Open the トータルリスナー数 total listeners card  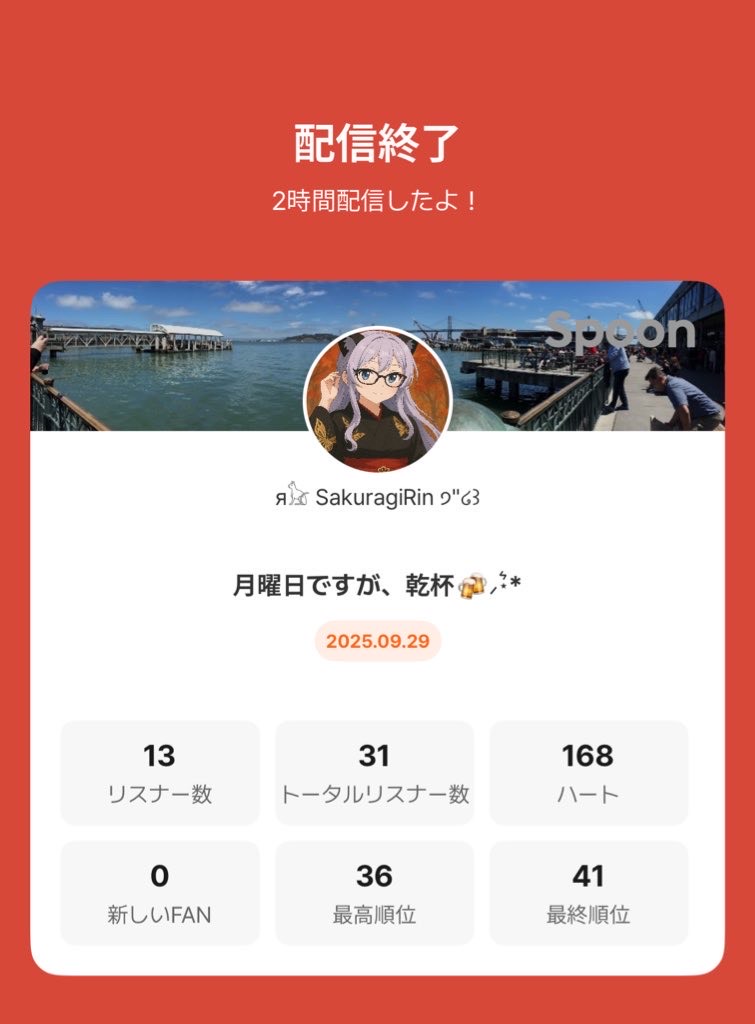tap(377, 771)
